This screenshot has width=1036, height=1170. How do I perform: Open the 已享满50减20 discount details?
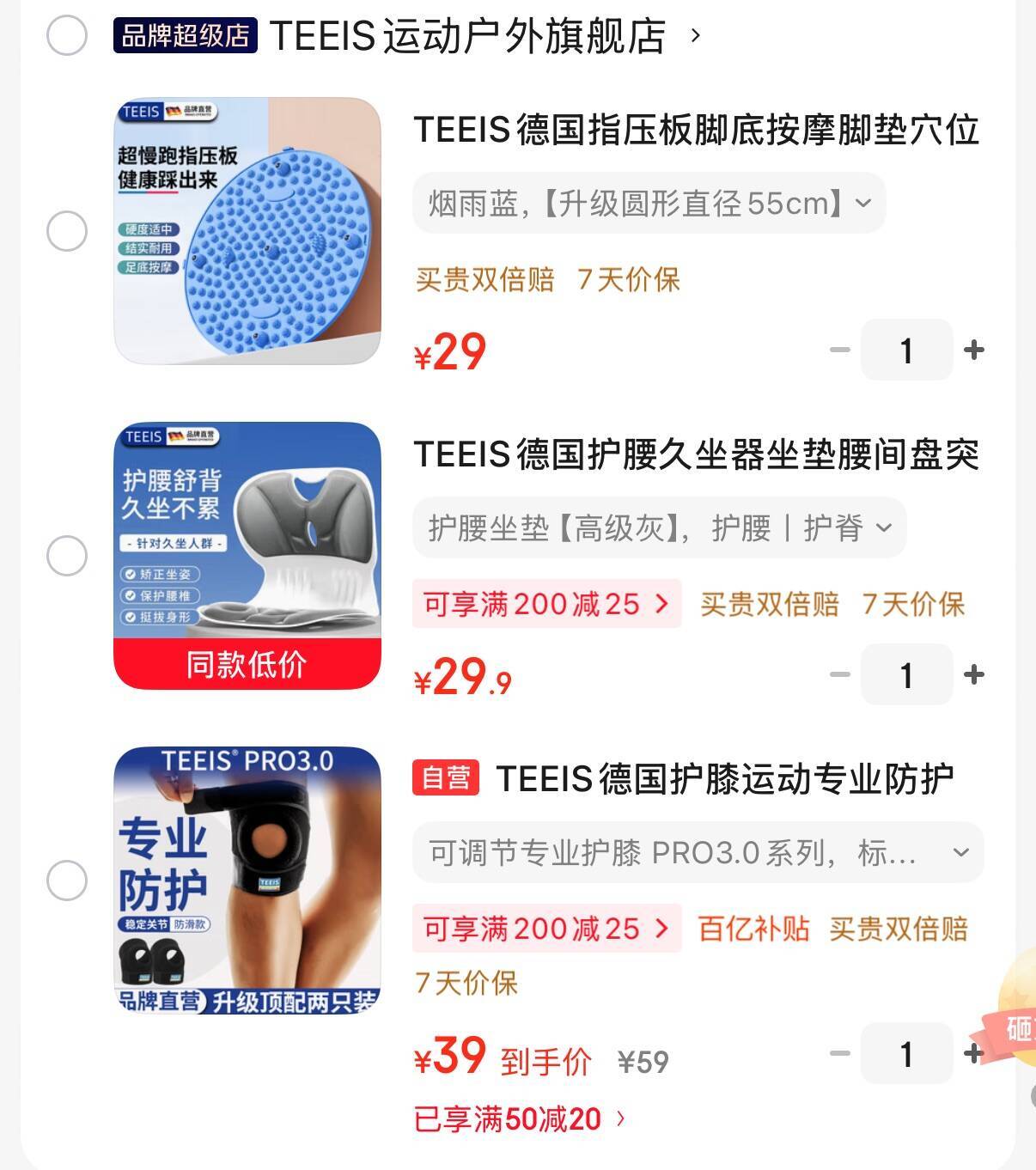pyautogui.click(x=520, y=1119)
